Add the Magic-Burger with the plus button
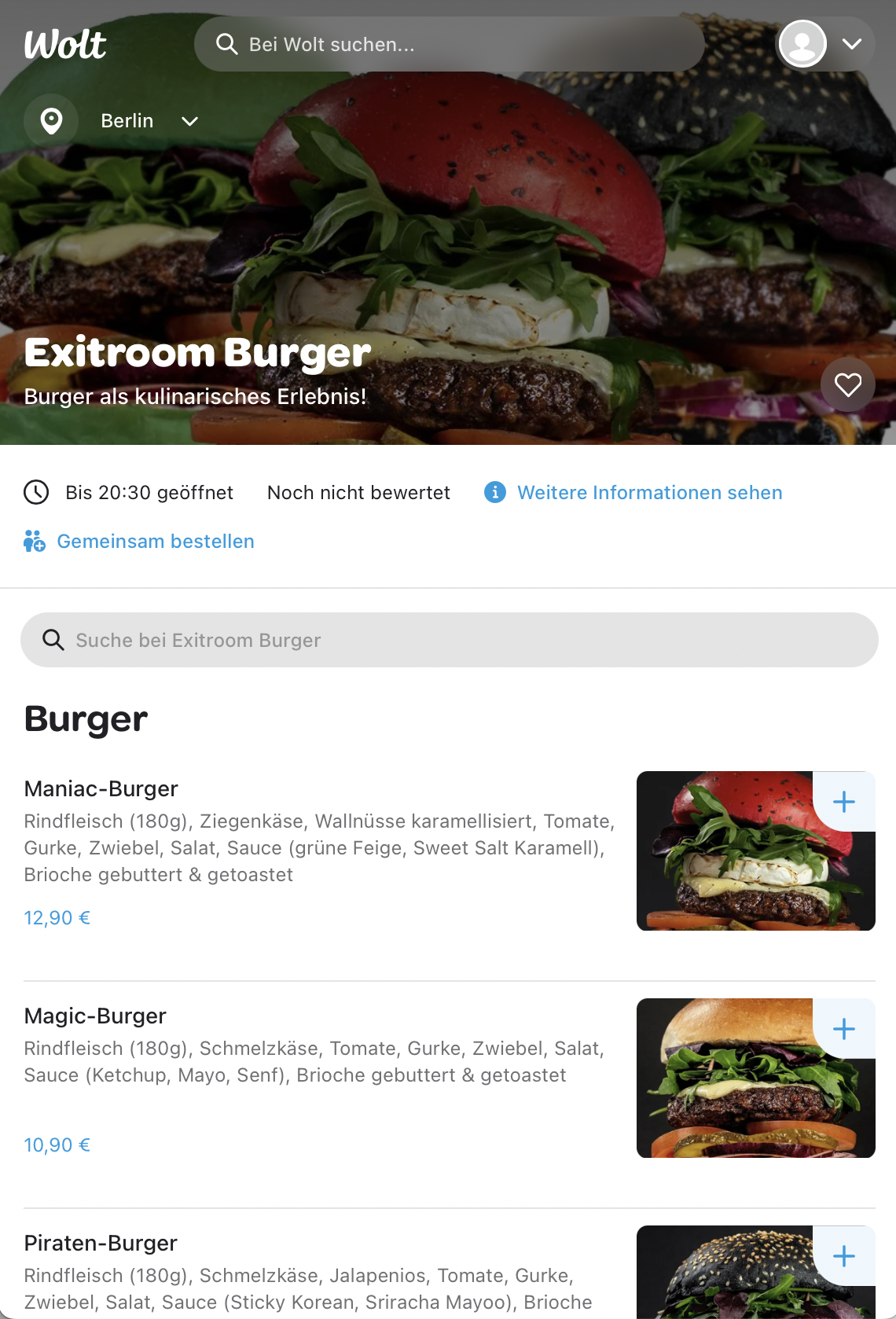This screenshot has width=896, height=1319. point(843,1029)
